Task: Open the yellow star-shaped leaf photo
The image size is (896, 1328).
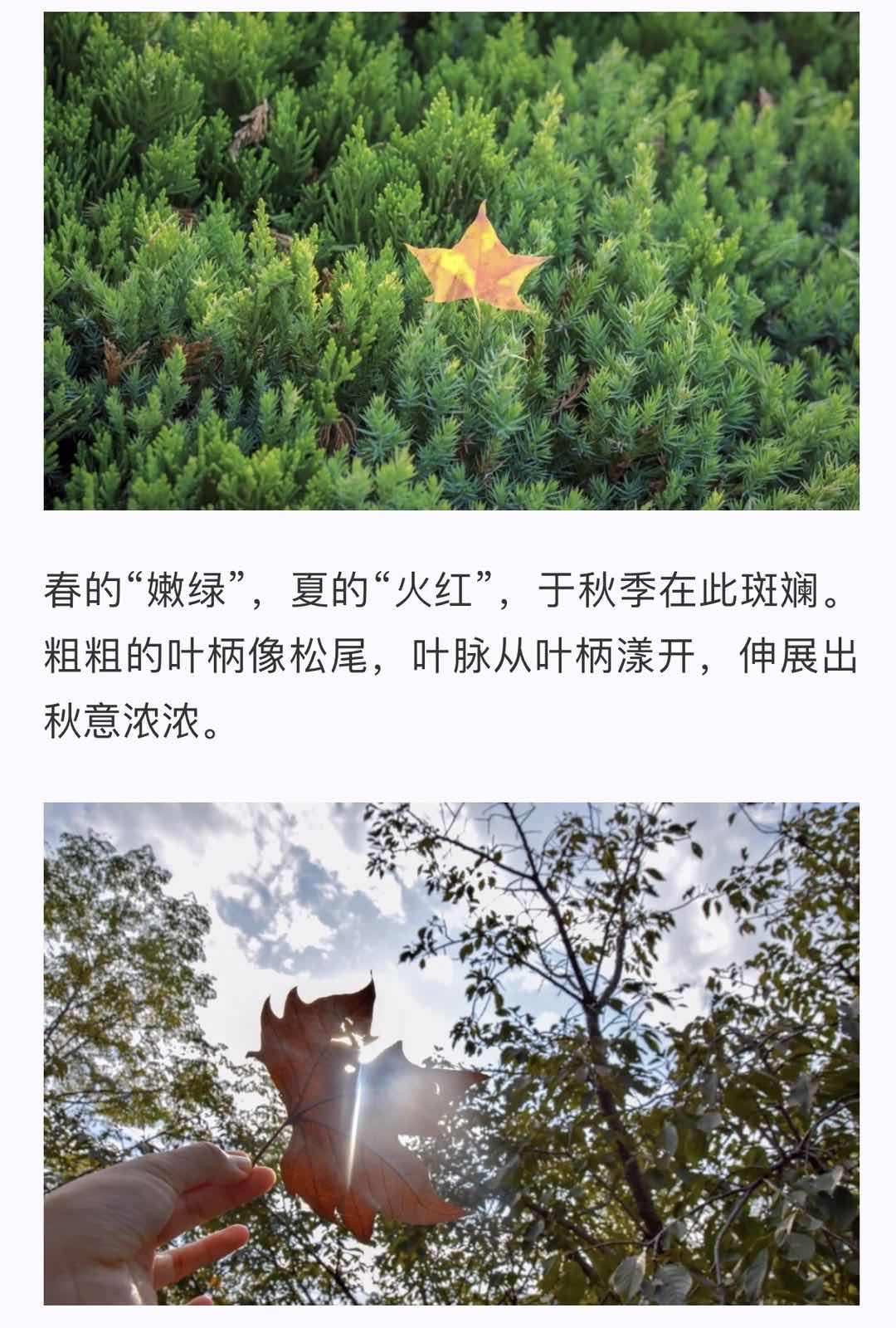Action: coord(451,261)
